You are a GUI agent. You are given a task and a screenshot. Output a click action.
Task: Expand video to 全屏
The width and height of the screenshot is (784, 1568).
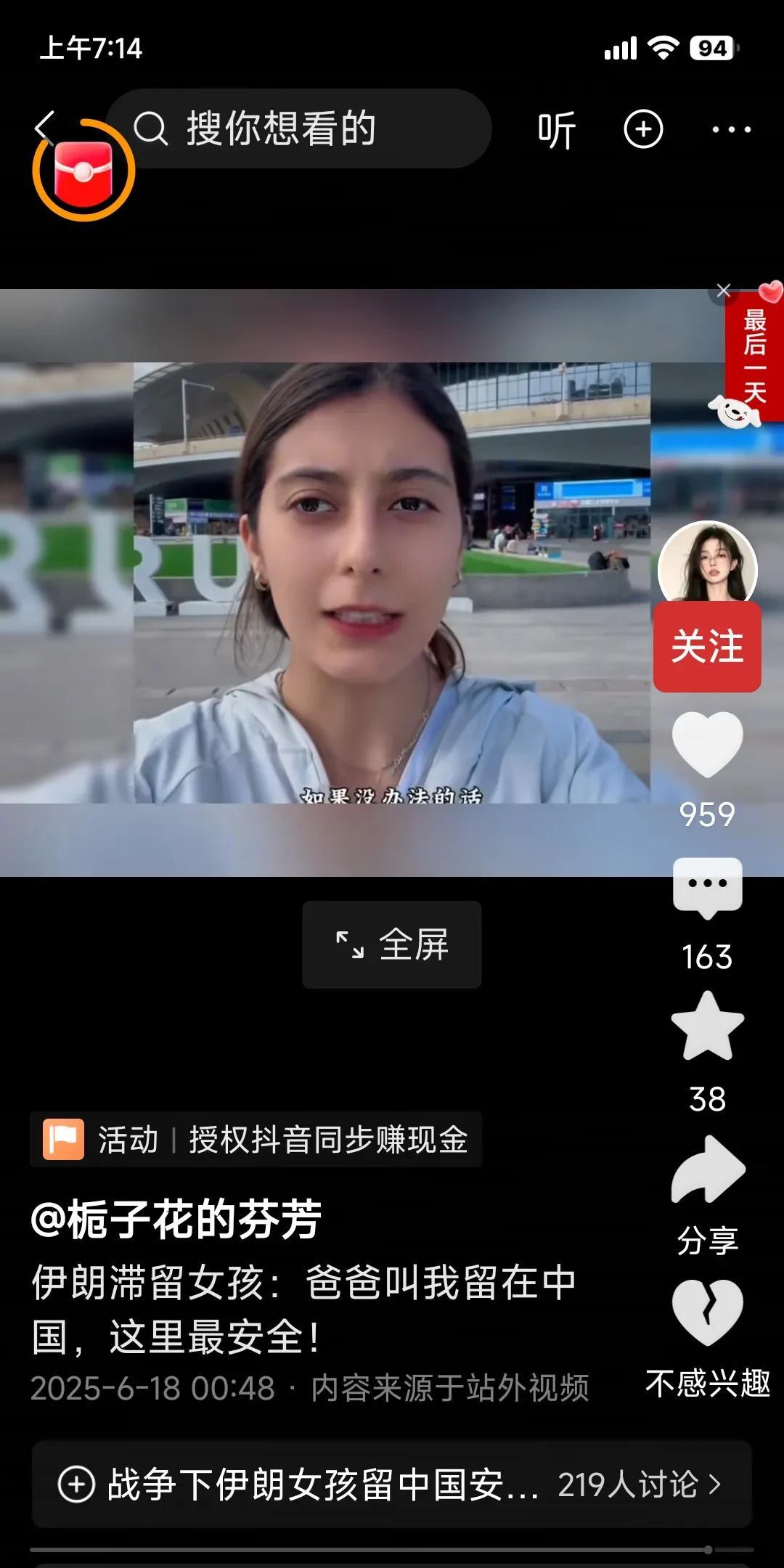[392, 944]
